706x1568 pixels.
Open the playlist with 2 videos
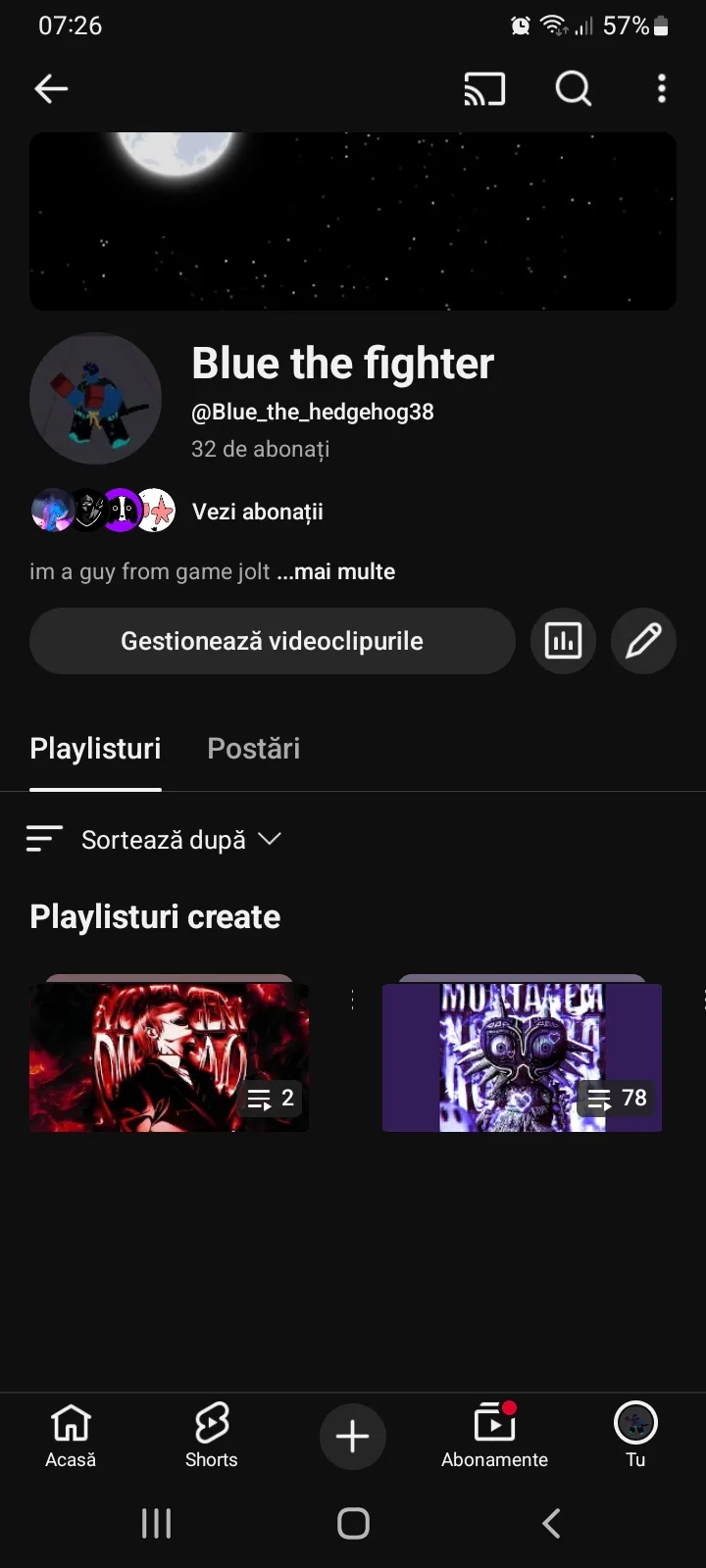tap(169, 1058)
